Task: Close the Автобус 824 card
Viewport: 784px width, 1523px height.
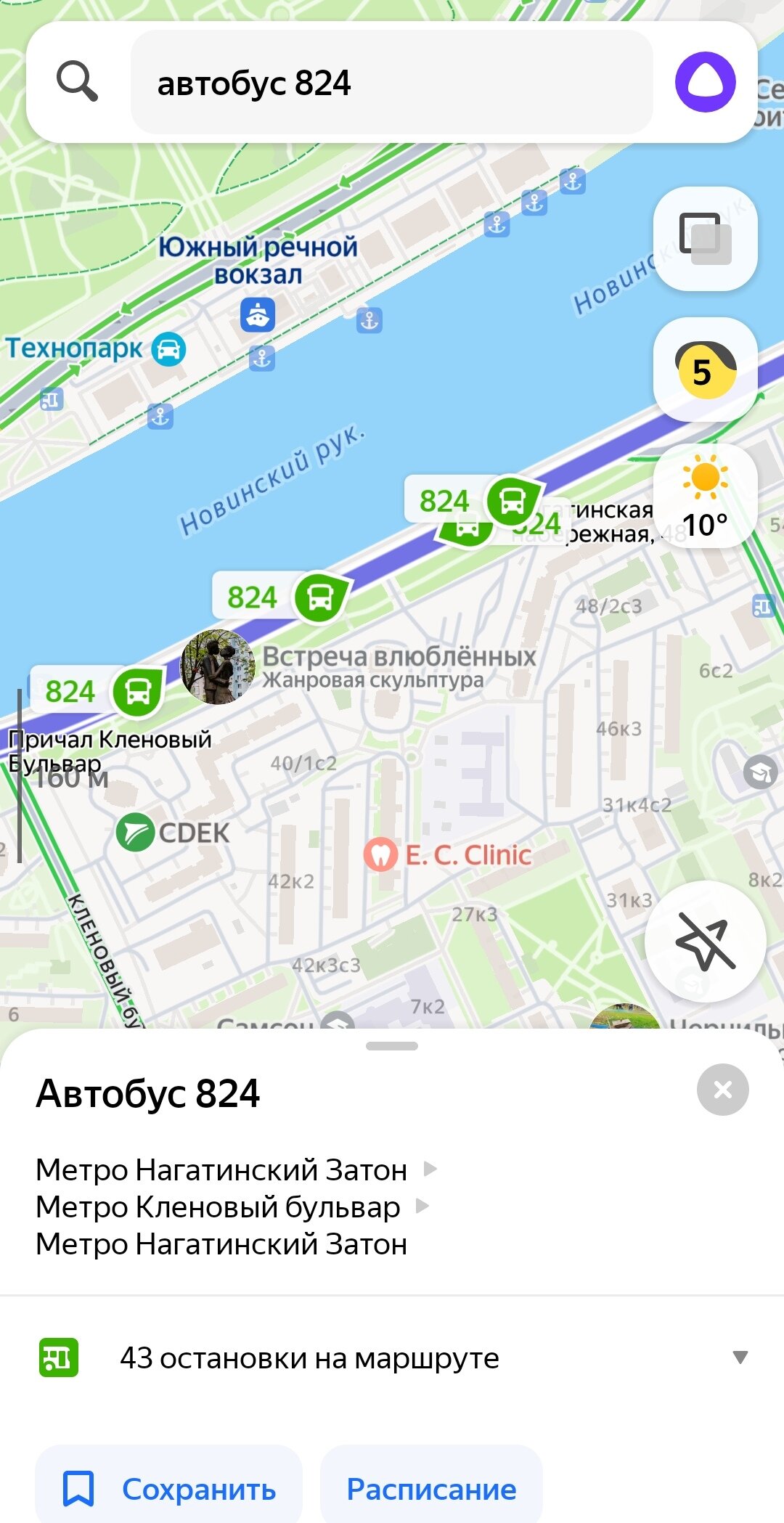Action: pos(722,1090)
